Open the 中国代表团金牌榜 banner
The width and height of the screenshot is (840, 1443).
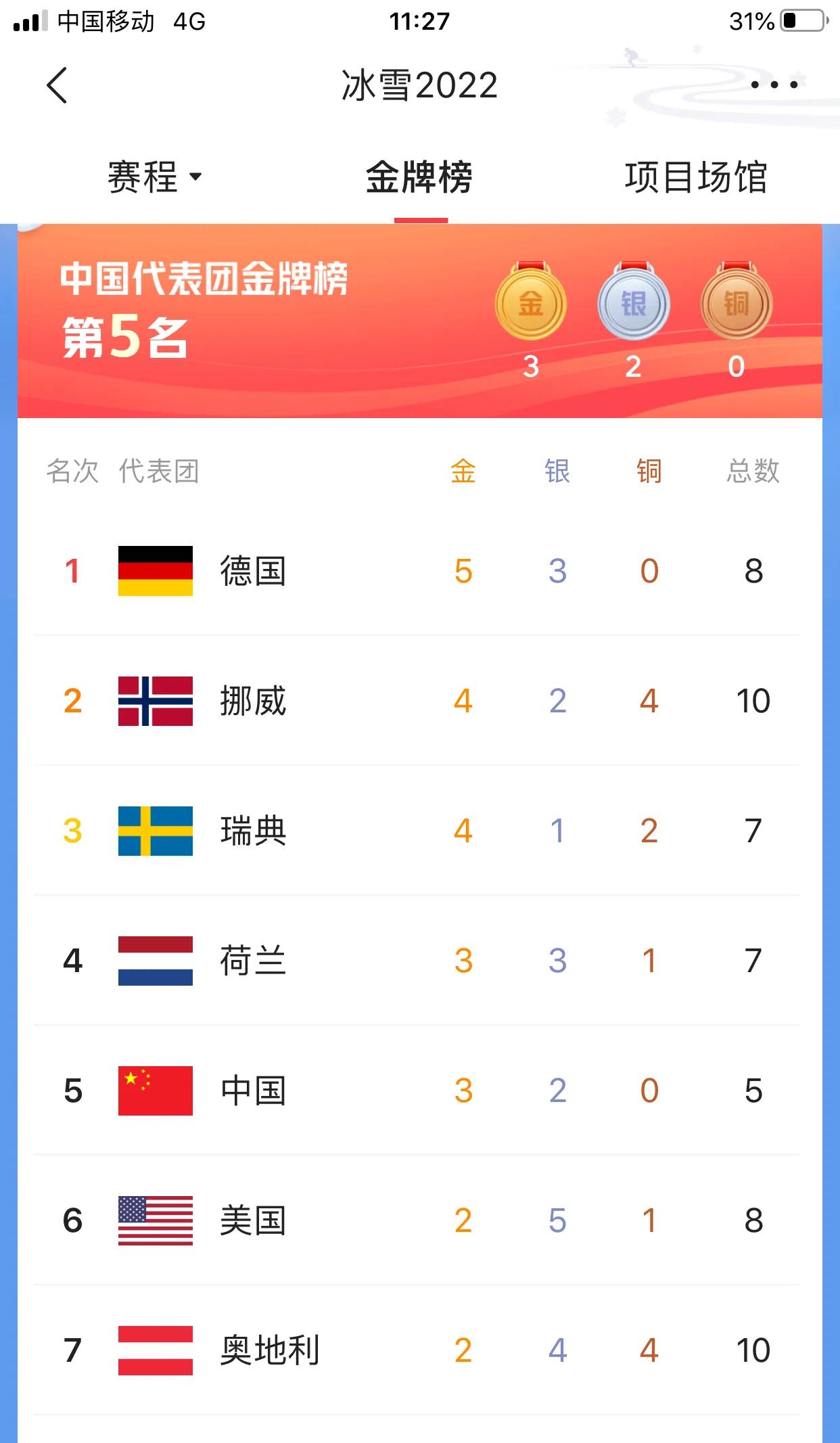[420, 321]
